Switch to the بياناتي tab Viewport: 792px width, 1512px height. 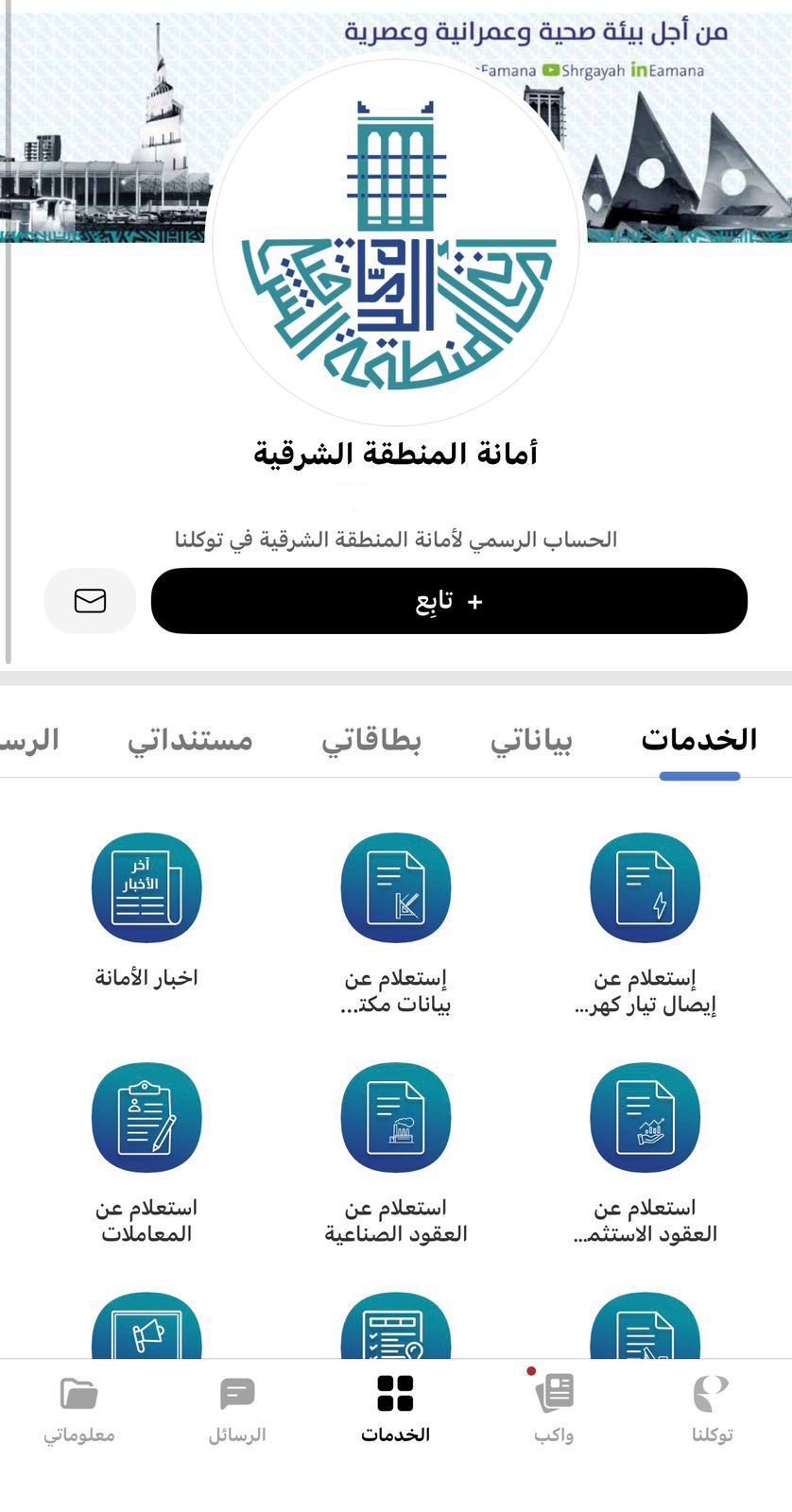(530, 740)
